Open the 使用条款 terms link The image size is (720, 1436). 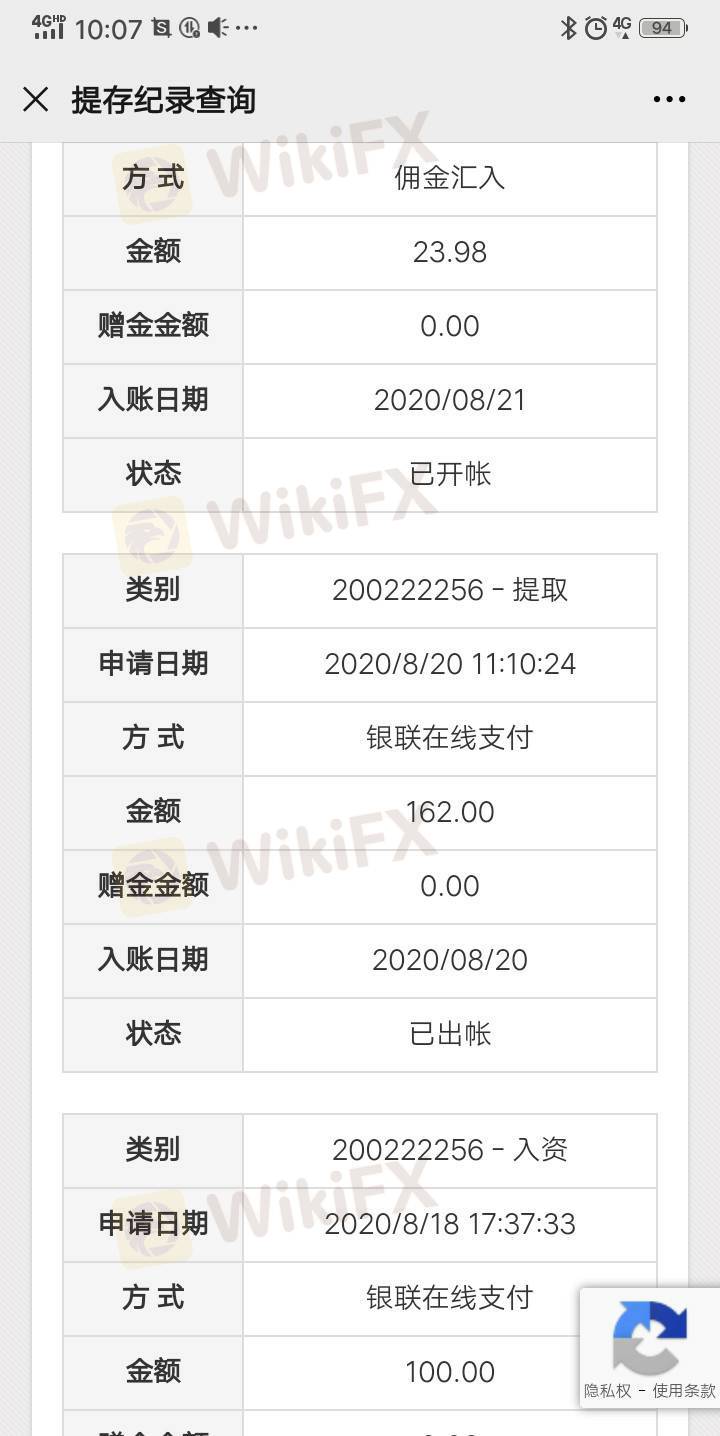click(x=685, y=1391)
